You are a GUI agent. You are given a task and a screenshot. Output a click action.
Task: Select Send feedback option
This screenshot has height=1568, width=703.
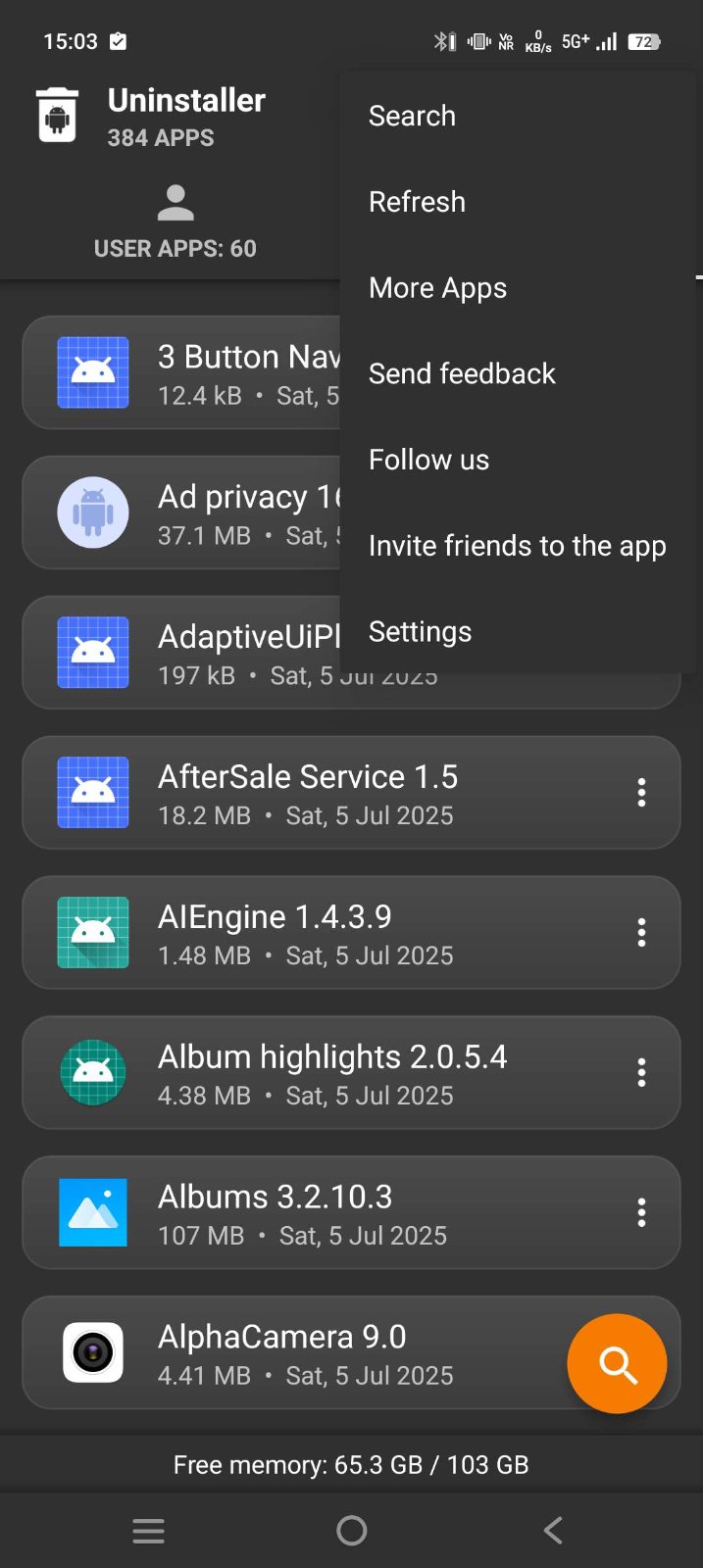coord(462,373)
